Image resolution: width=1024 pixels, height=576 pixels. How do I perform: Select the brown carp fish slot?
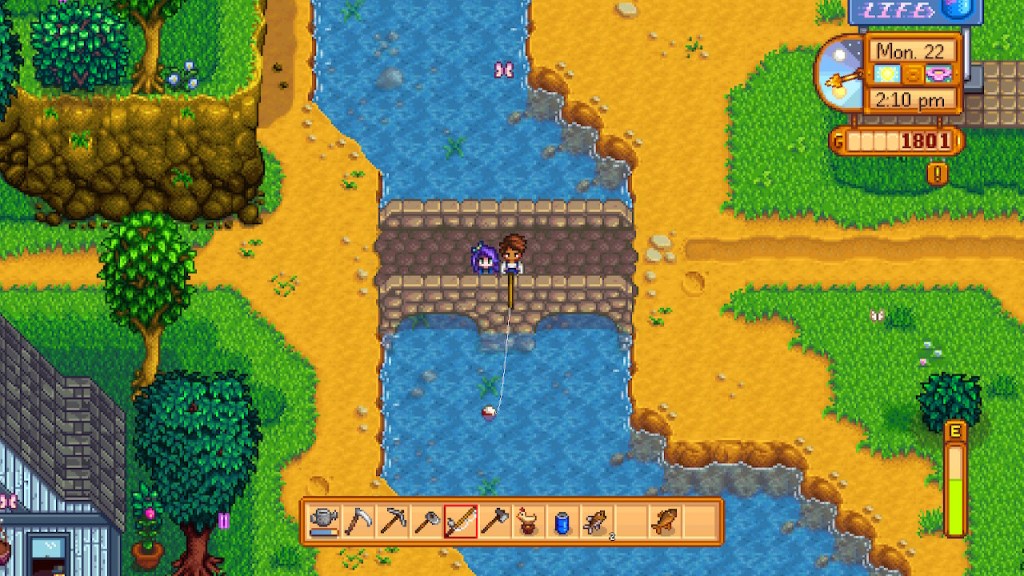coord(664,521)
